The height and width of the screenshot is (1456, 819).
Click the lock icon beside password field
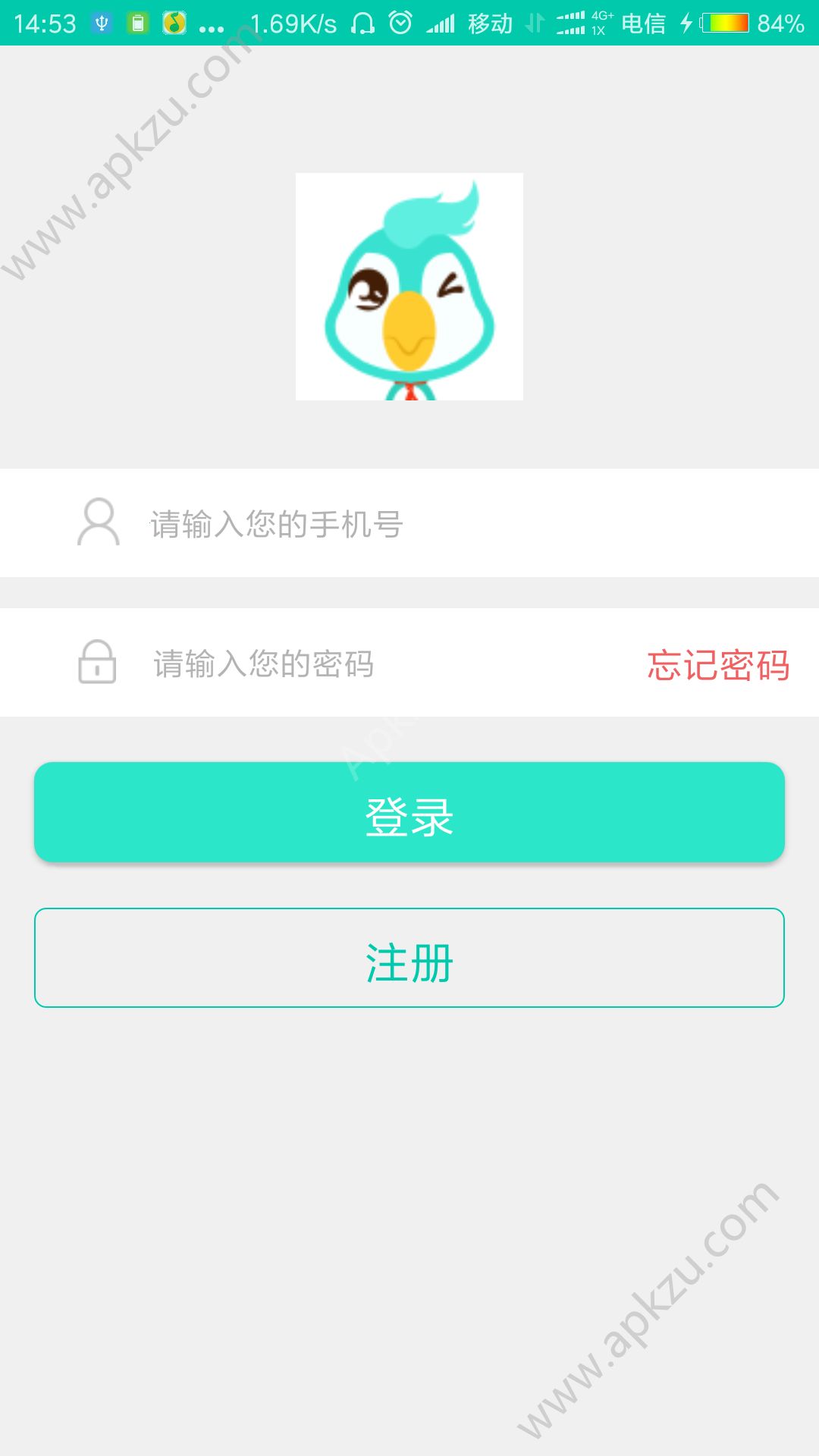(x=96, y=663)
